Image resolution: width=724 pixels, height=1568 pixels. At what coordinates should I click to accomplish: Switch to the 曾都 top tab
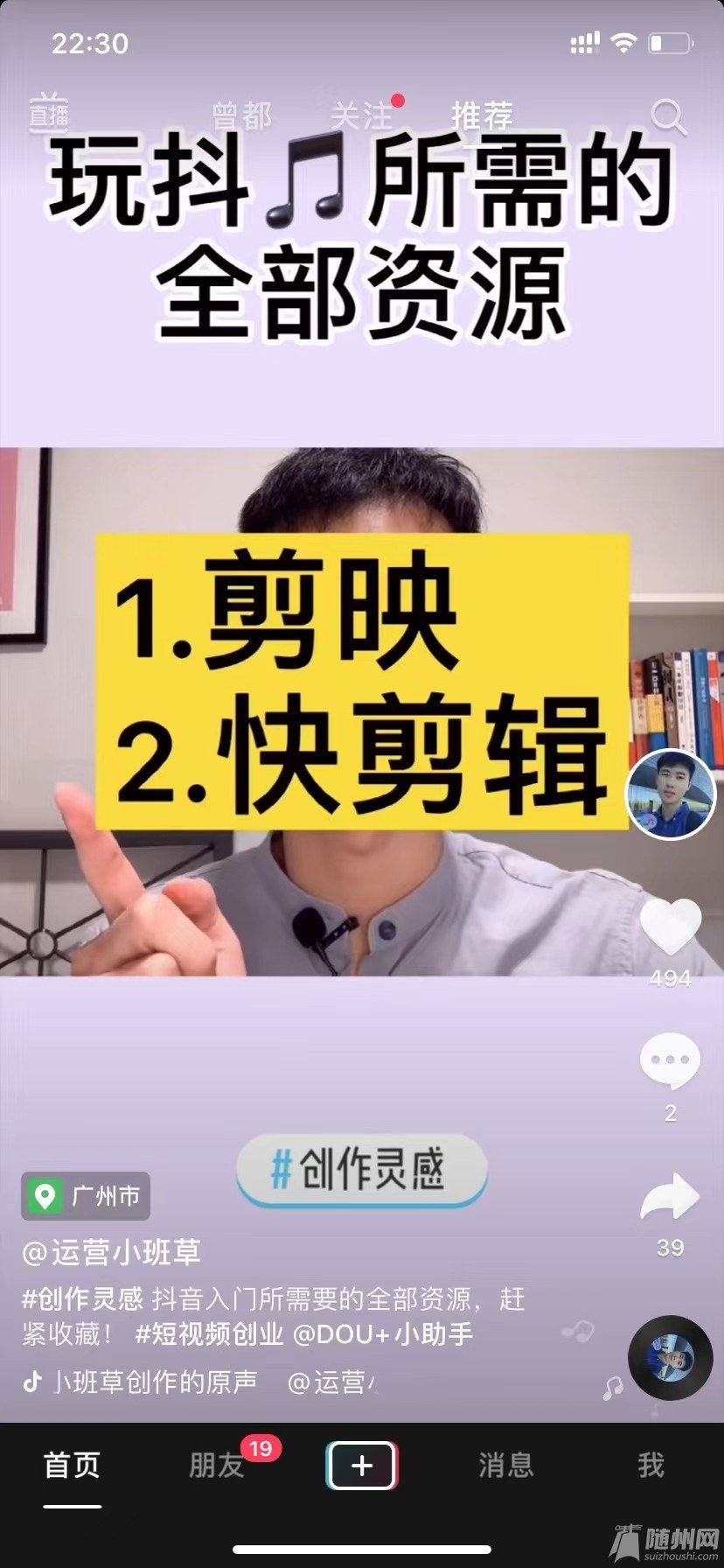(242, 115)
